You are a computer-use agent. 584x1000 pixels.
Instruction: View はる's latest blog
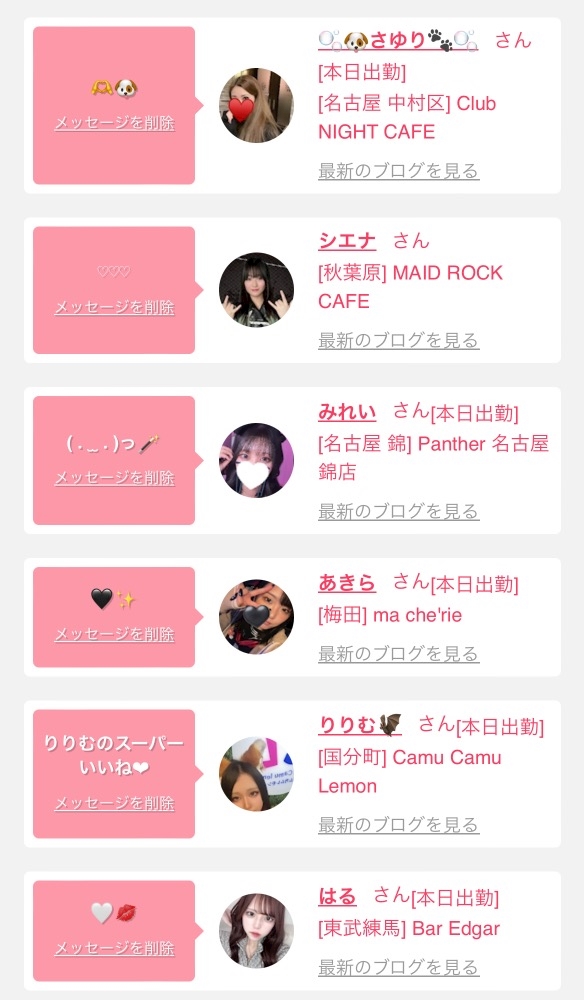point(398,967)
